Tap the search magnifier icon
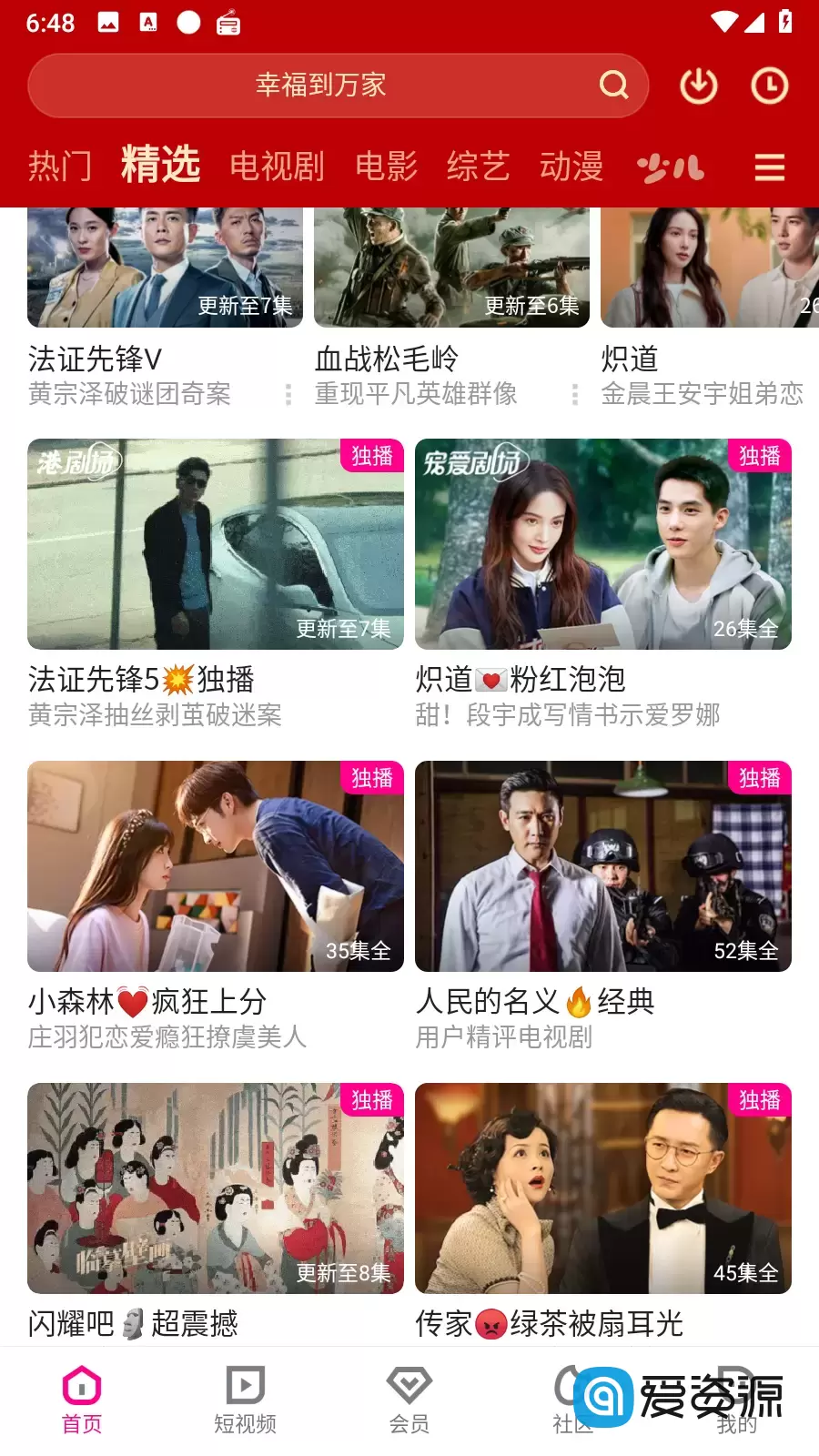Screen dimensions: 819x1456 pos(614,85)
